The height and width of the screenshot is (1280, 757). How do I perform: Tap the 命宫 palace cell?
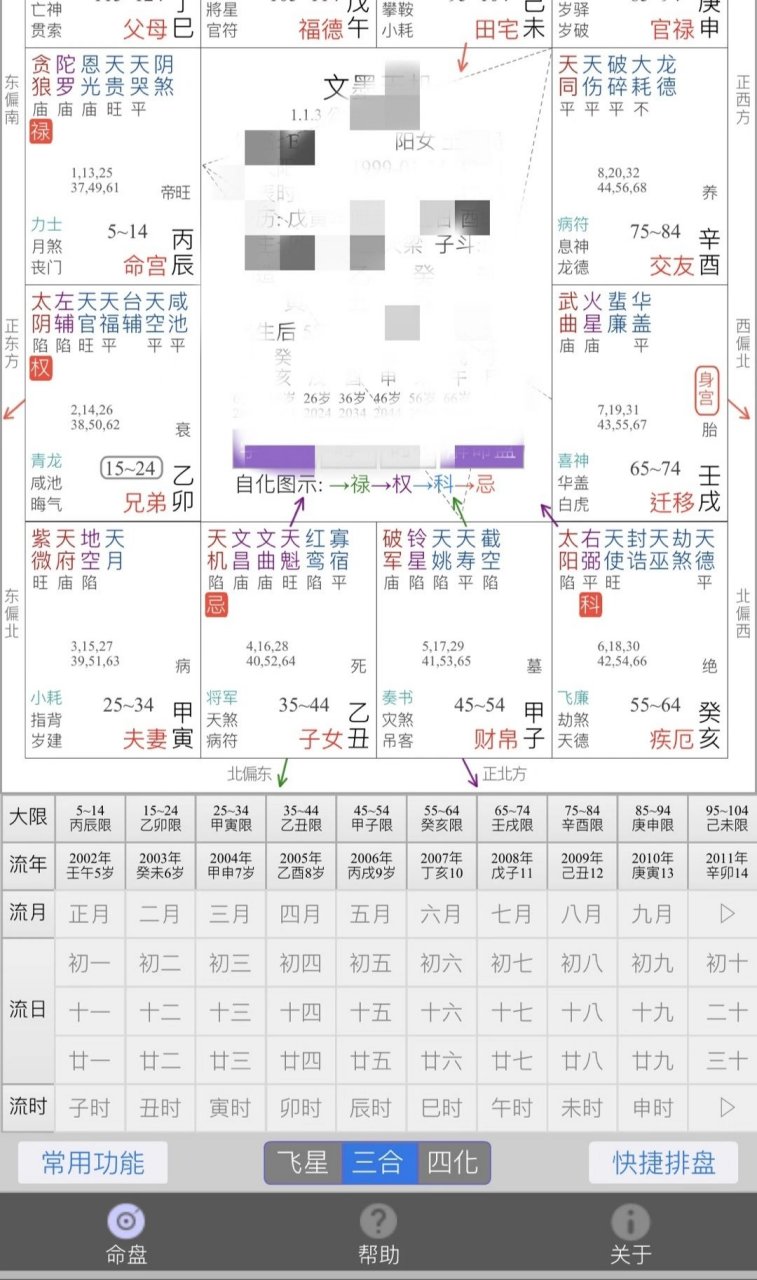coord(113,166)
